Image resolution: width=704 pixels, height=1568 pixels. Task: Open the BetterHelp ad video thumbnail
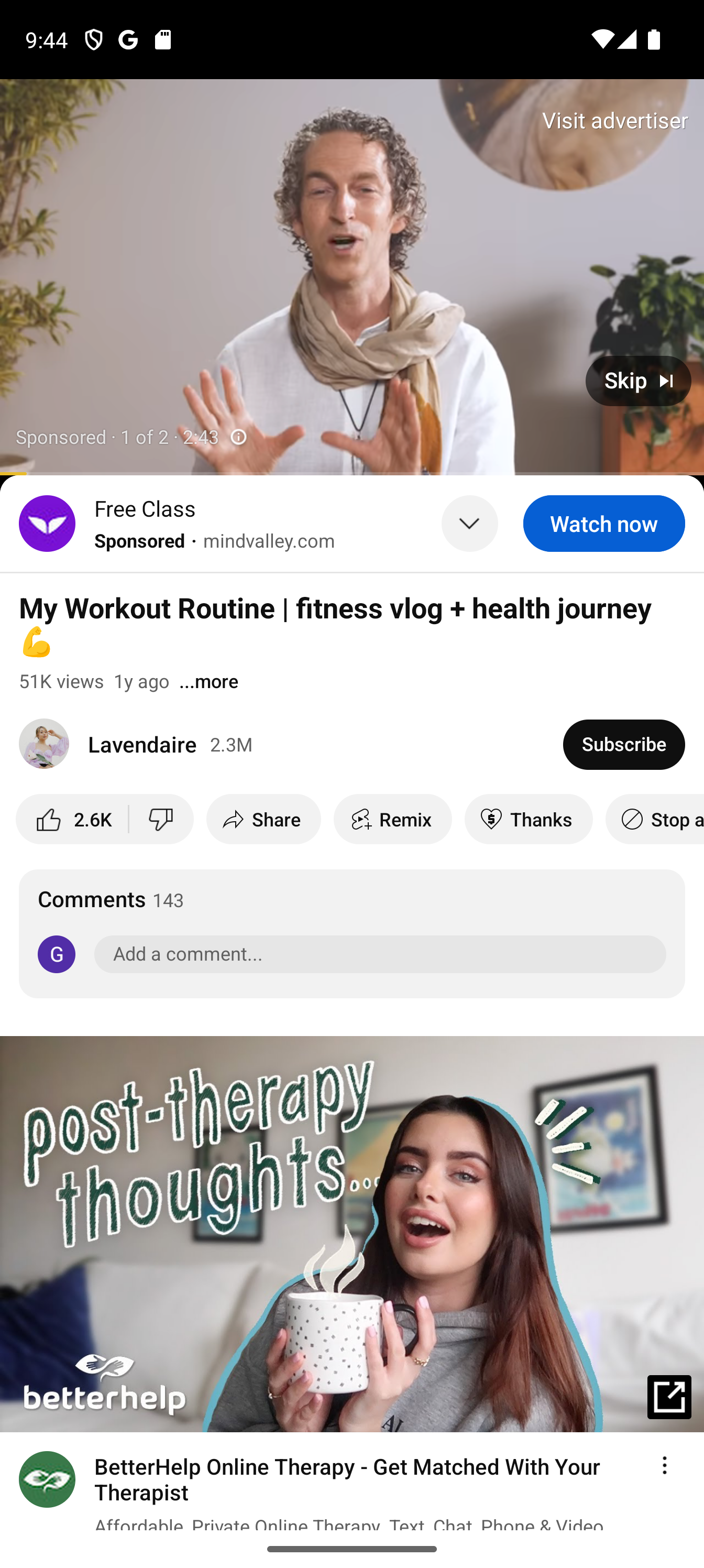(351, 1234)
